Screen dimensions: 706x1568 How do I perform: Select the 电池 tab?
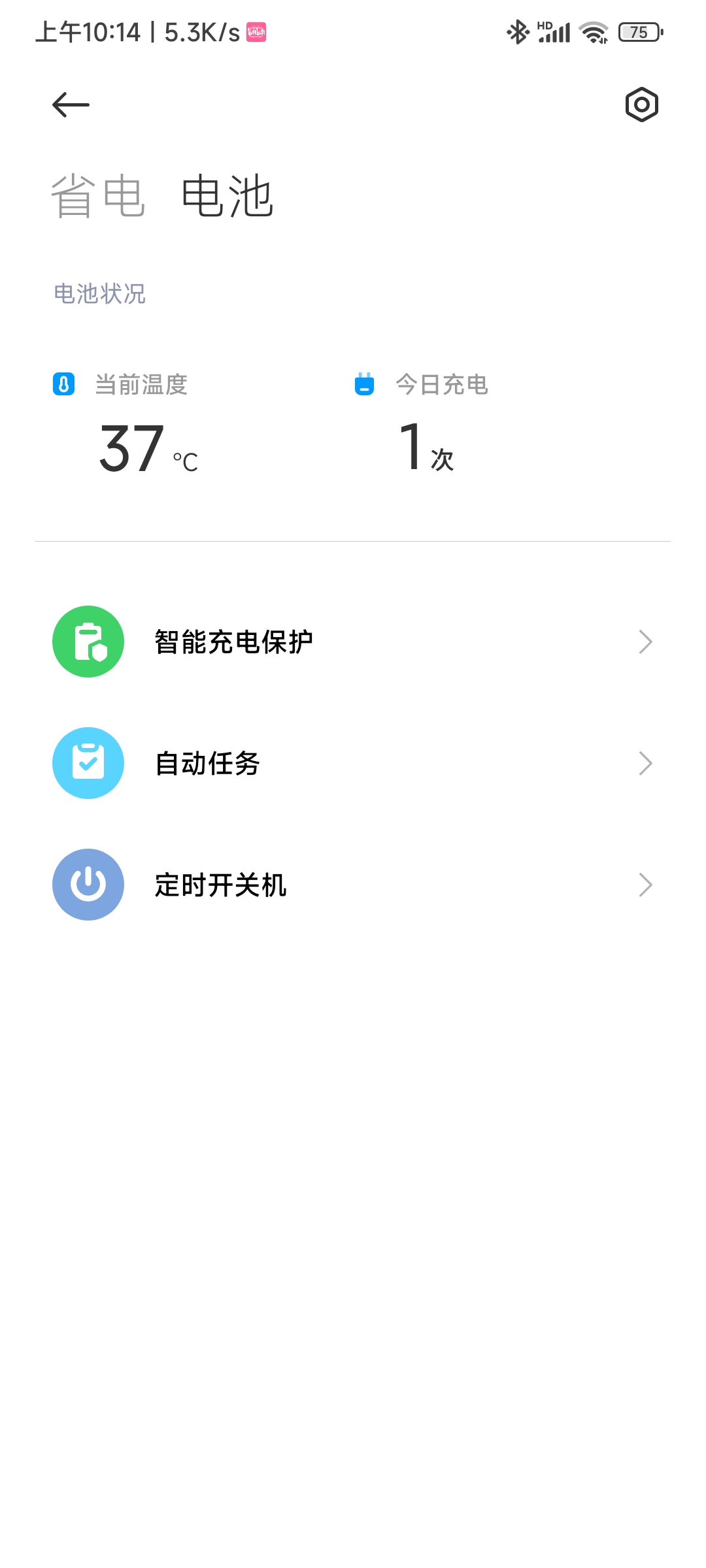point(227,196)
